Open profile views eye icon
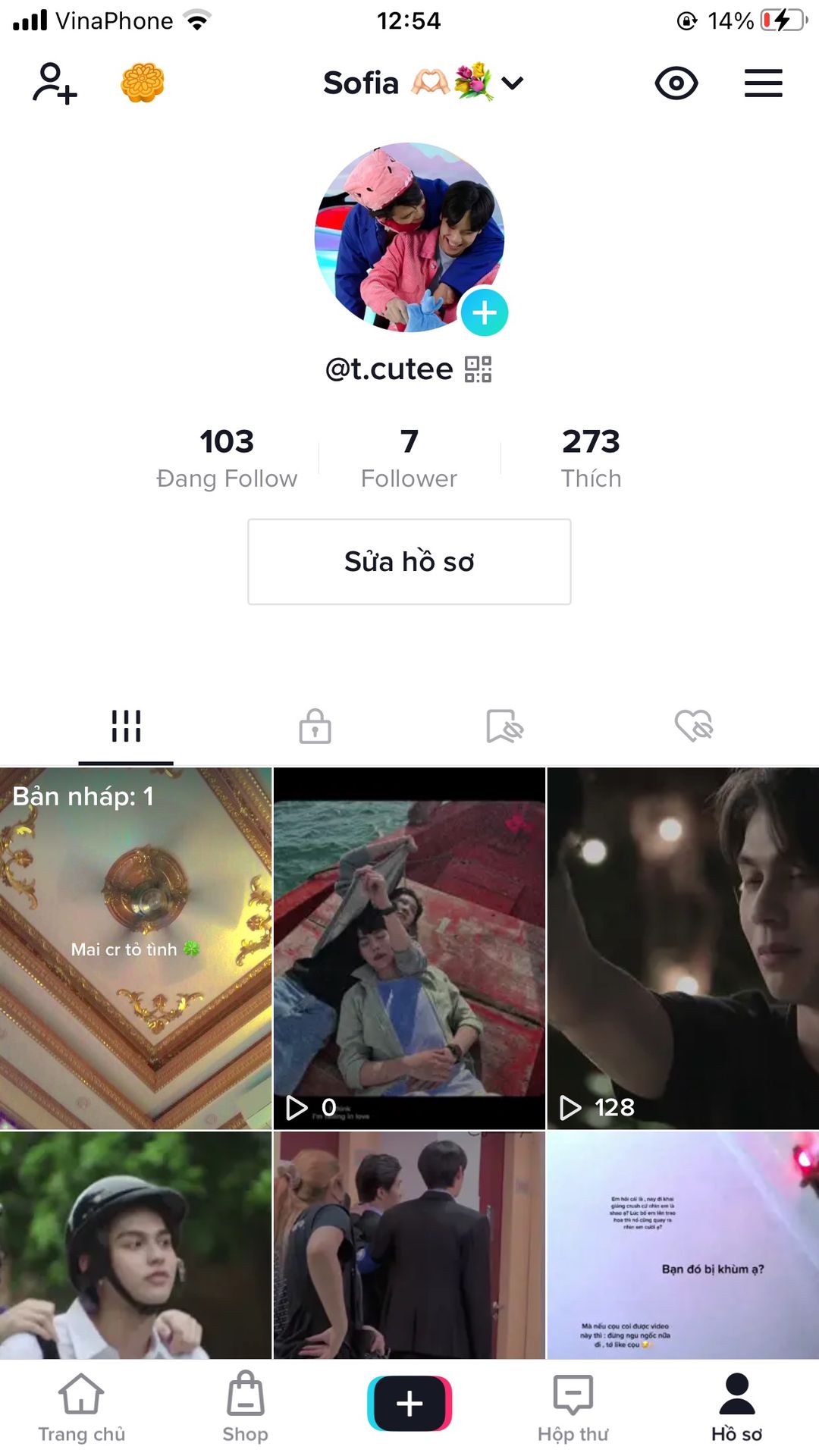819x1456 pixels. tap(676, 83)
